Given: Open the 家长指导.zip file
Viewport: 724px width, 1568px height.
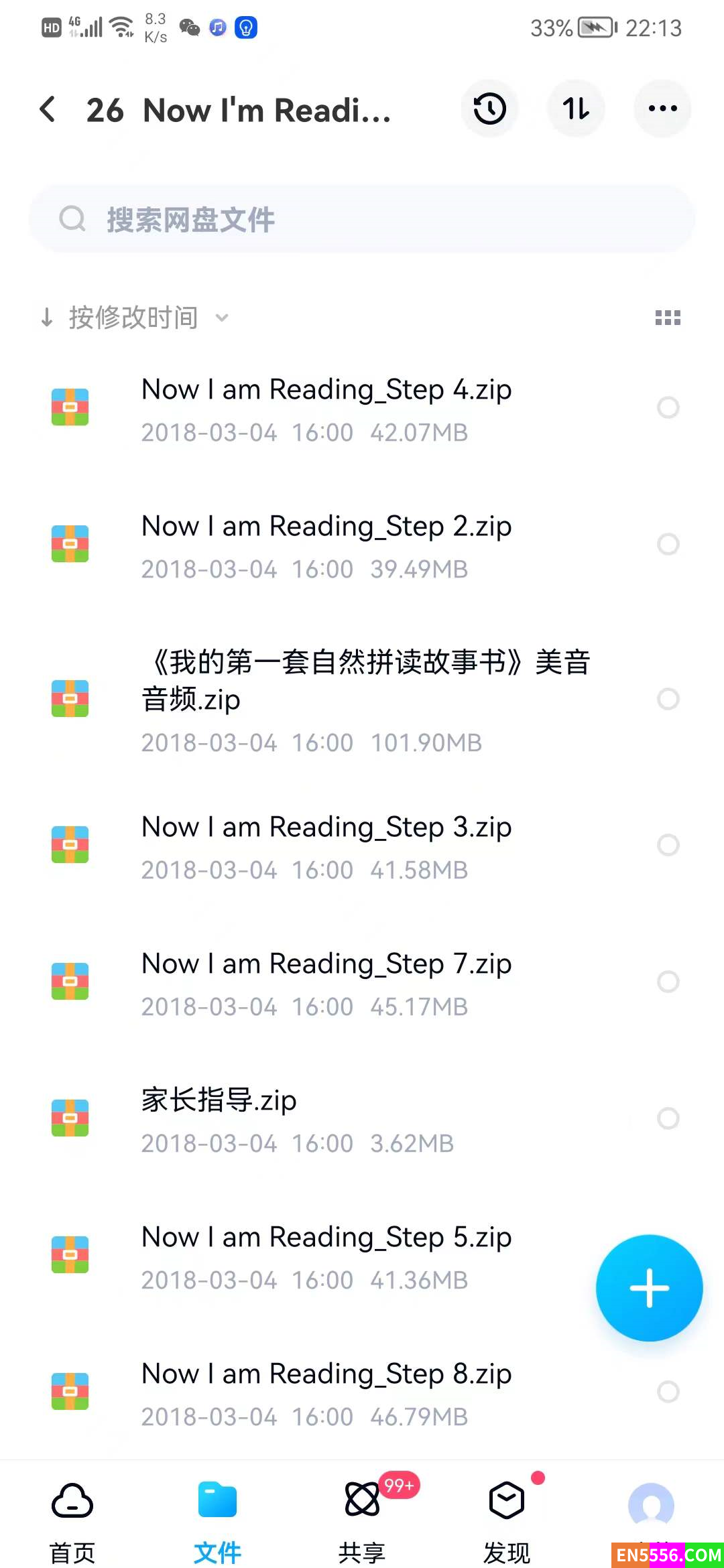Looking at the screenshot, I should click(219, 1101).
